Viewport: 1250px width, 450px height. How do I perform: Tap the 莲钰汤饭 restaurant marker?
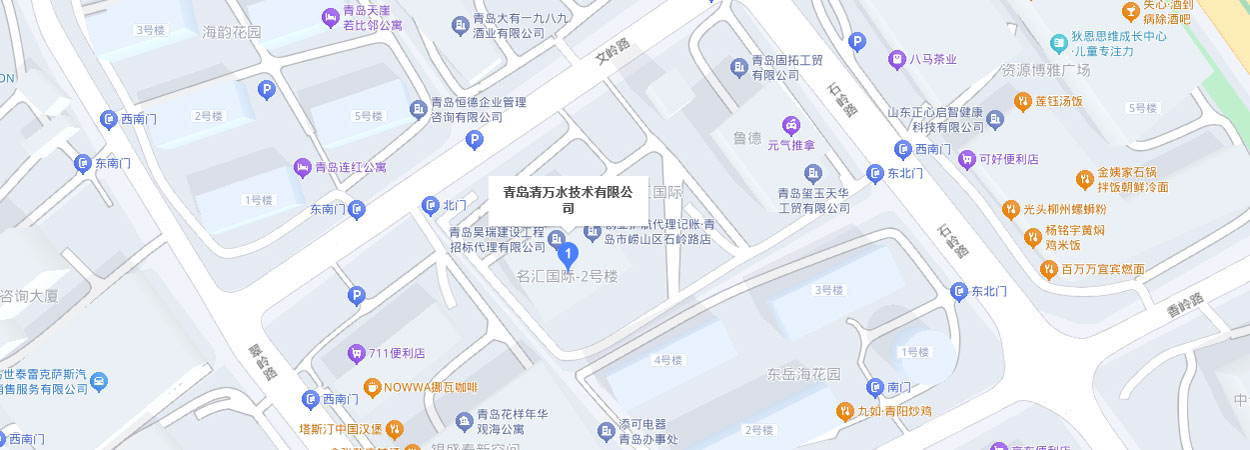pyautogui.click(x=1023, y=101)
